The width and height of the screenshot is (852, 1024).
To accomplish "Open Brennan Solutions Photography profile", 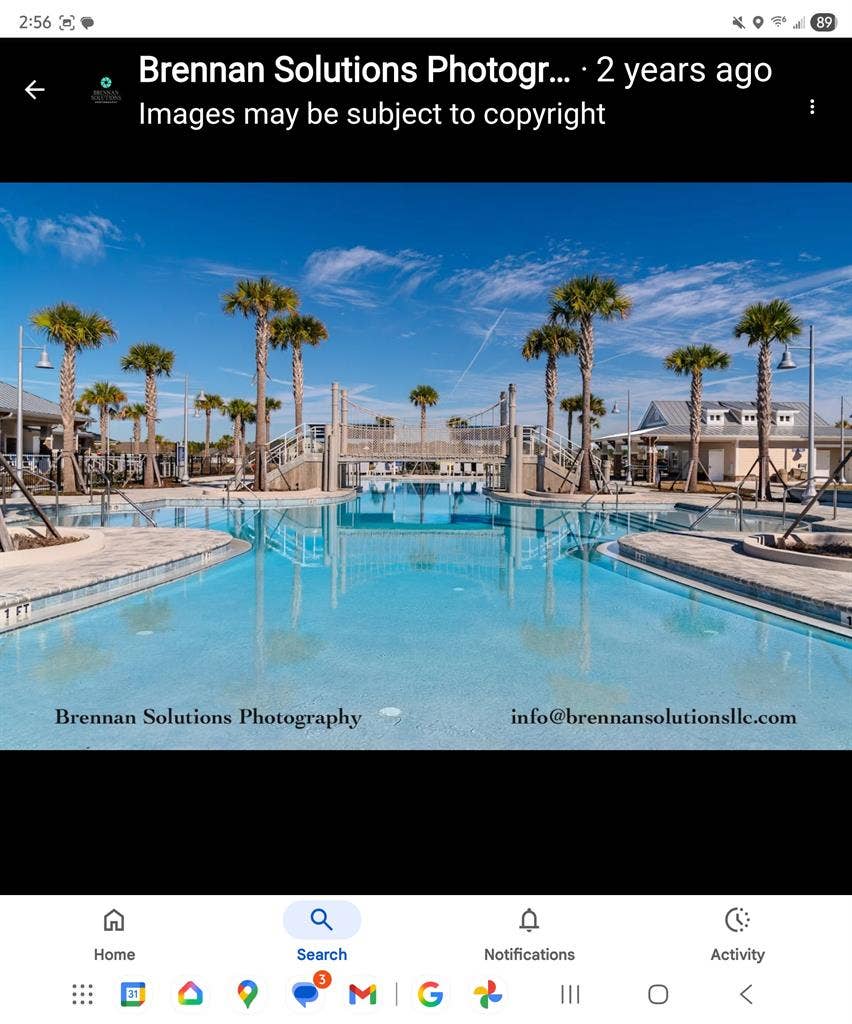I will [354, 71].
